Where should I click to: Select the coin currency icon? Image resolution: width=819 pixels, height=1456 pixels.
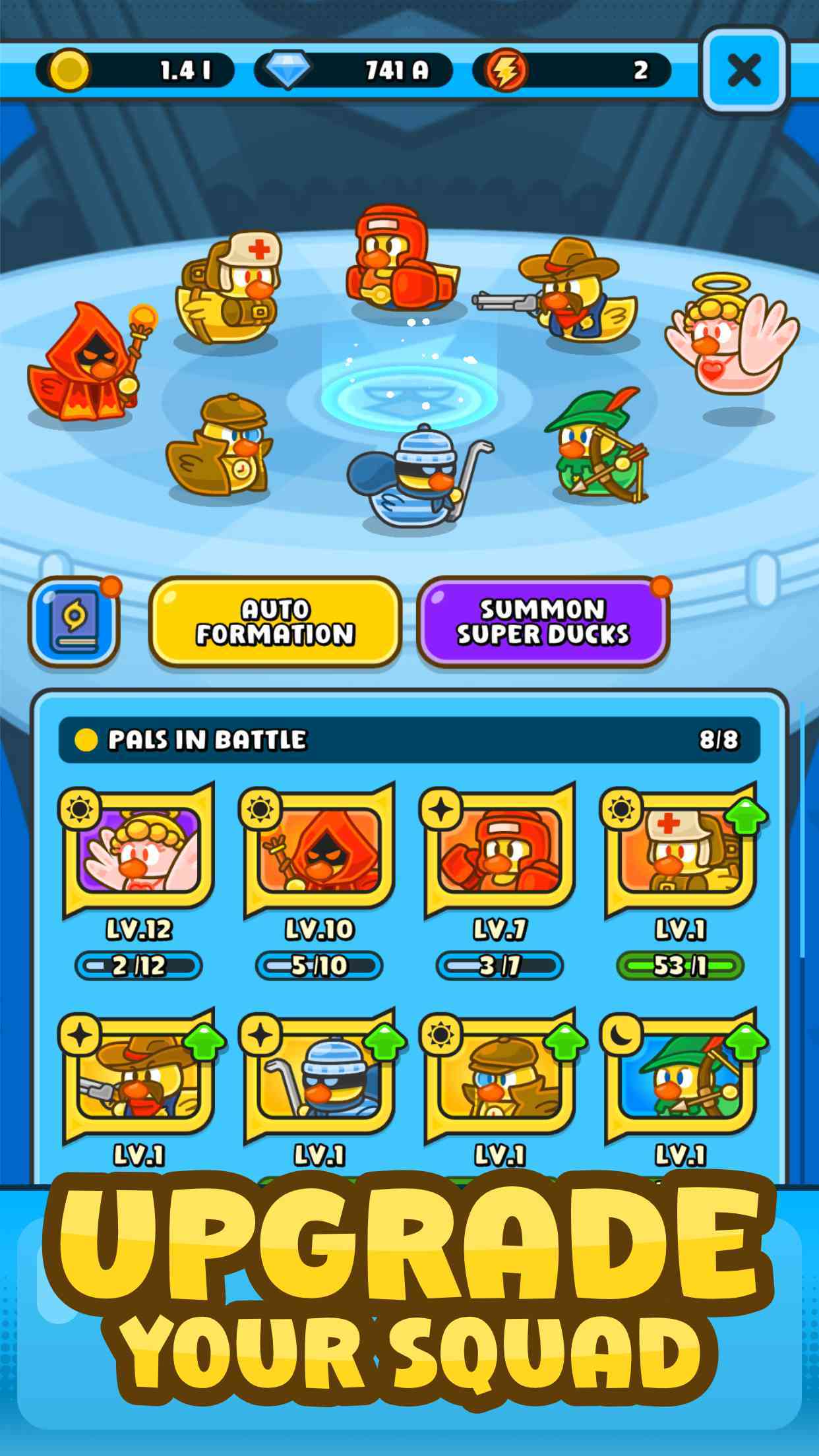[71, 69]
